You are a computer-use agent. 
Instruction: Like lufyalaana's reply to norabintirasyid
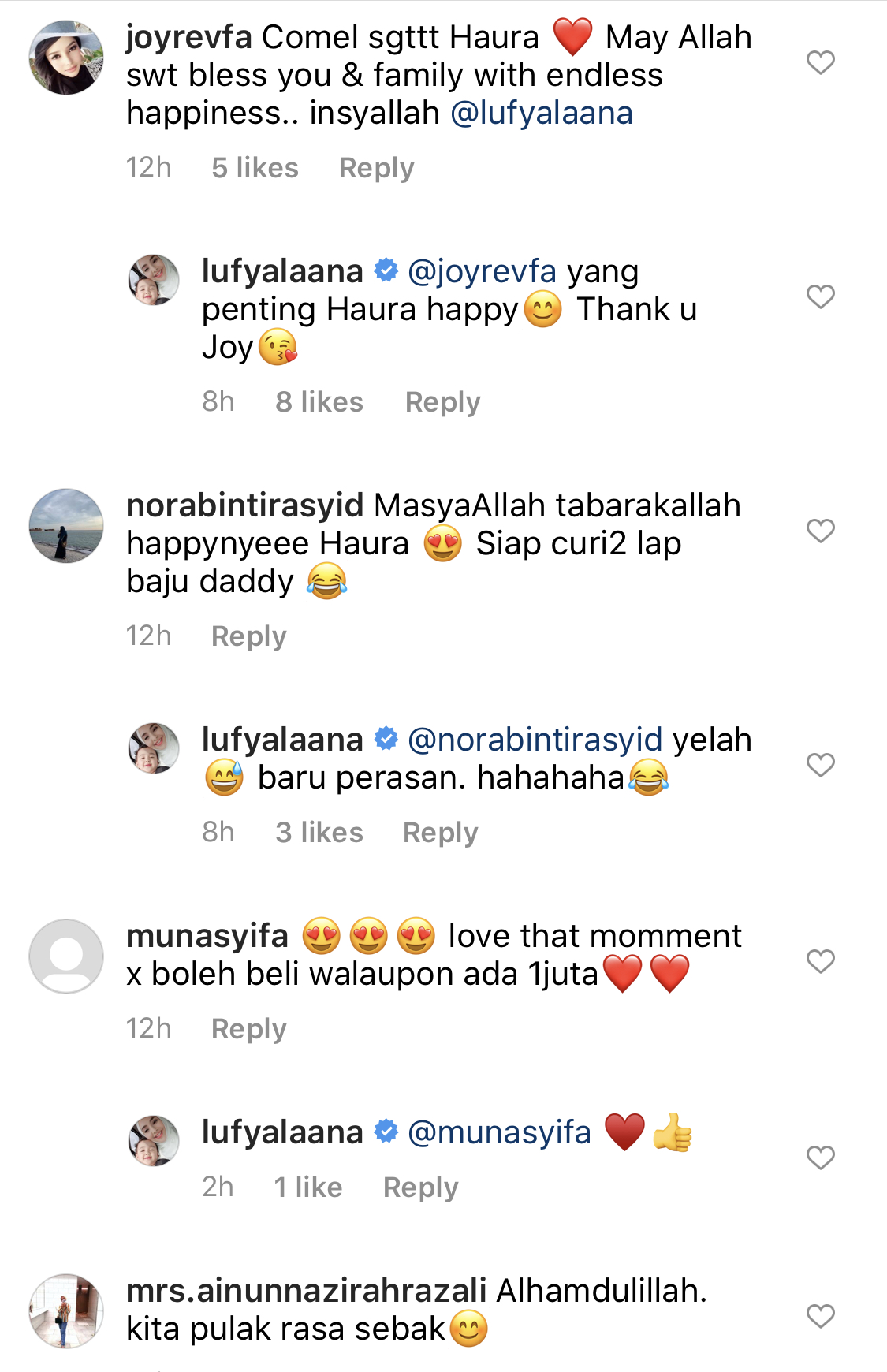click(x=820, y=765)
